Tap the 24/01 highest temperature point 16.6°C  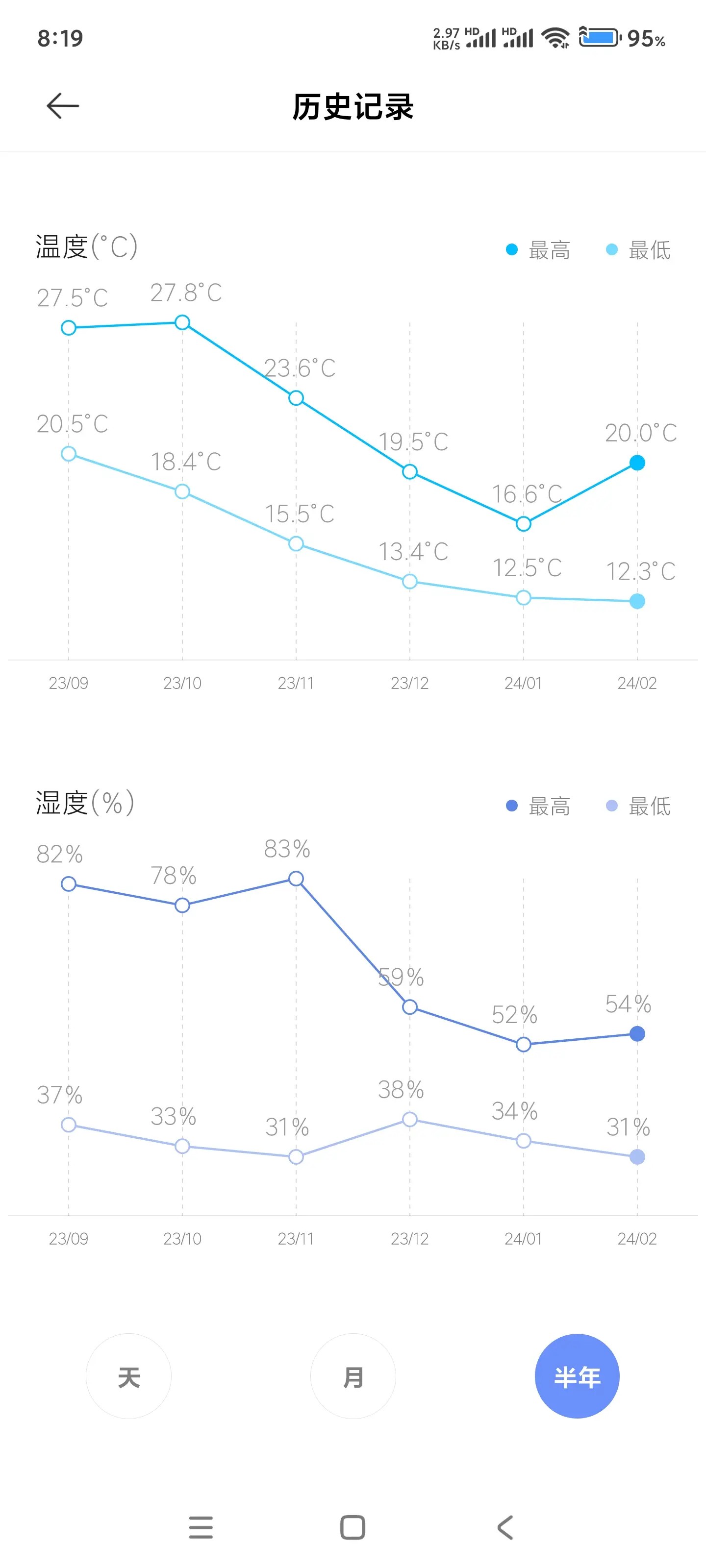coord(523,523)
